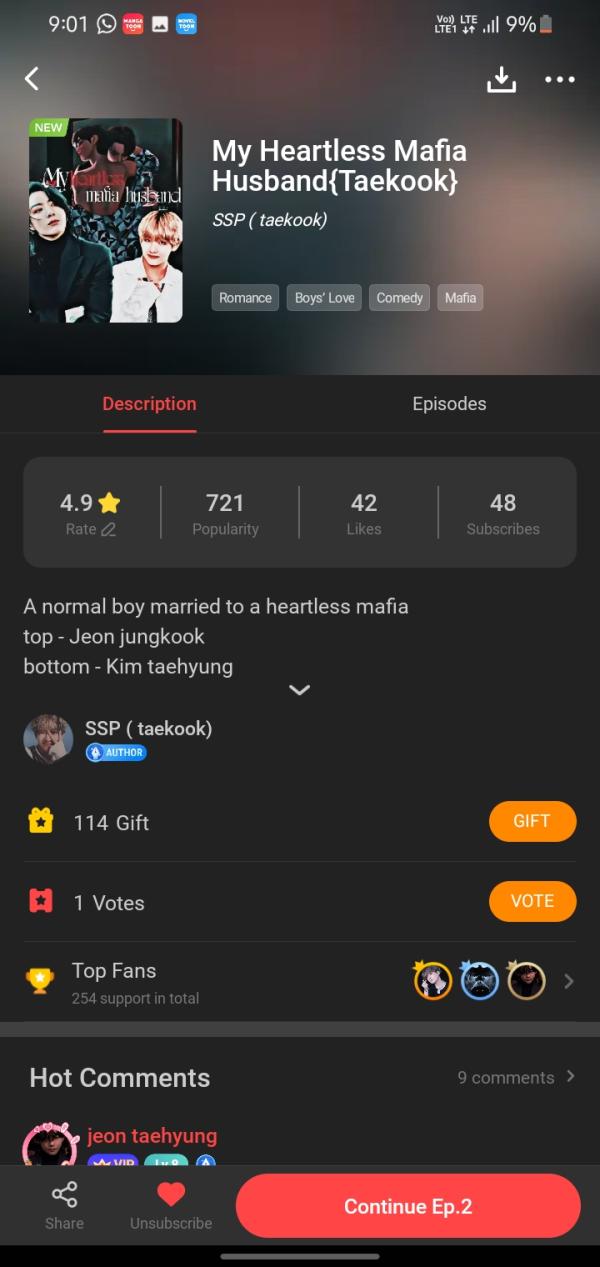The width and height of the screenshot is (600, 1267).
Task: Switch to the Episodes tab
Action: coord(449,404)
